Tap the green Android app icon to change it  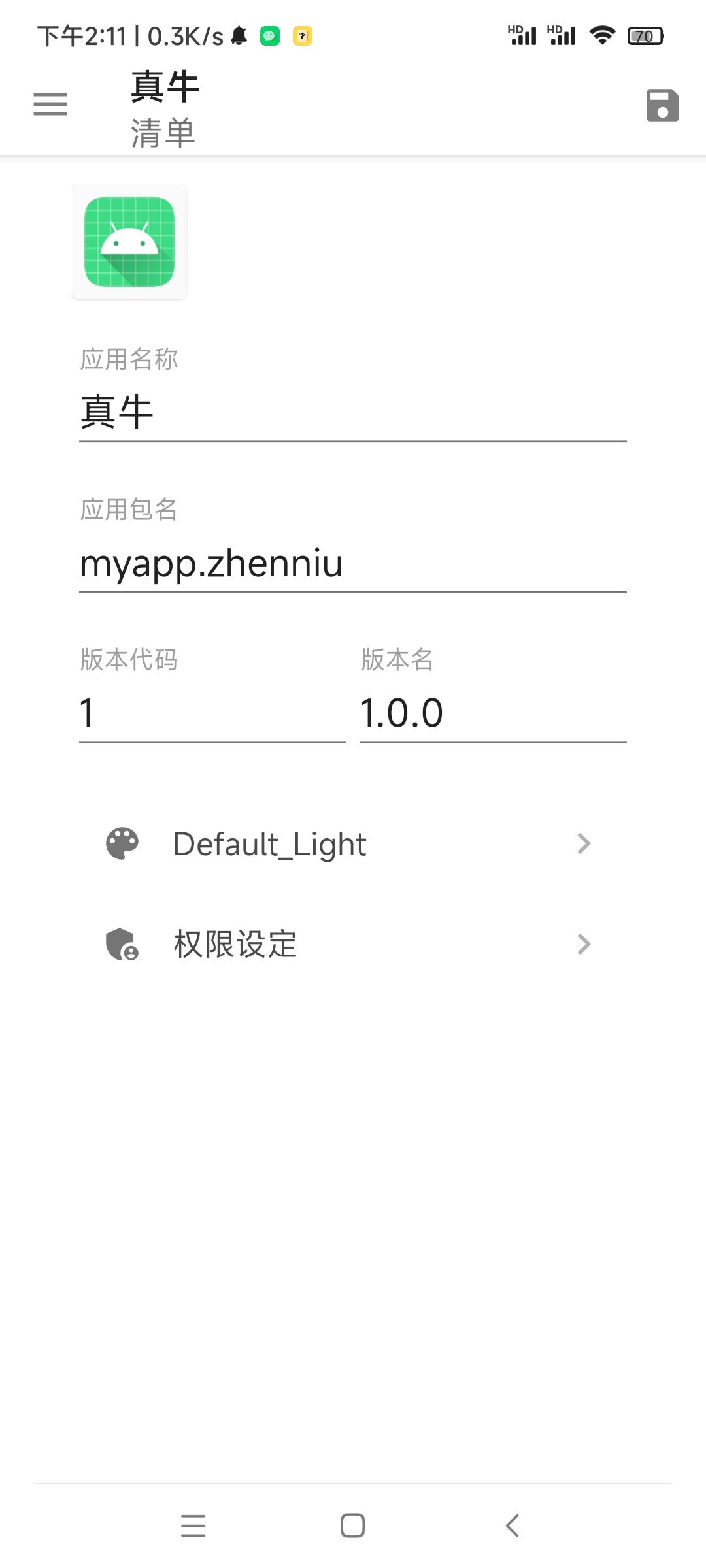129,242
